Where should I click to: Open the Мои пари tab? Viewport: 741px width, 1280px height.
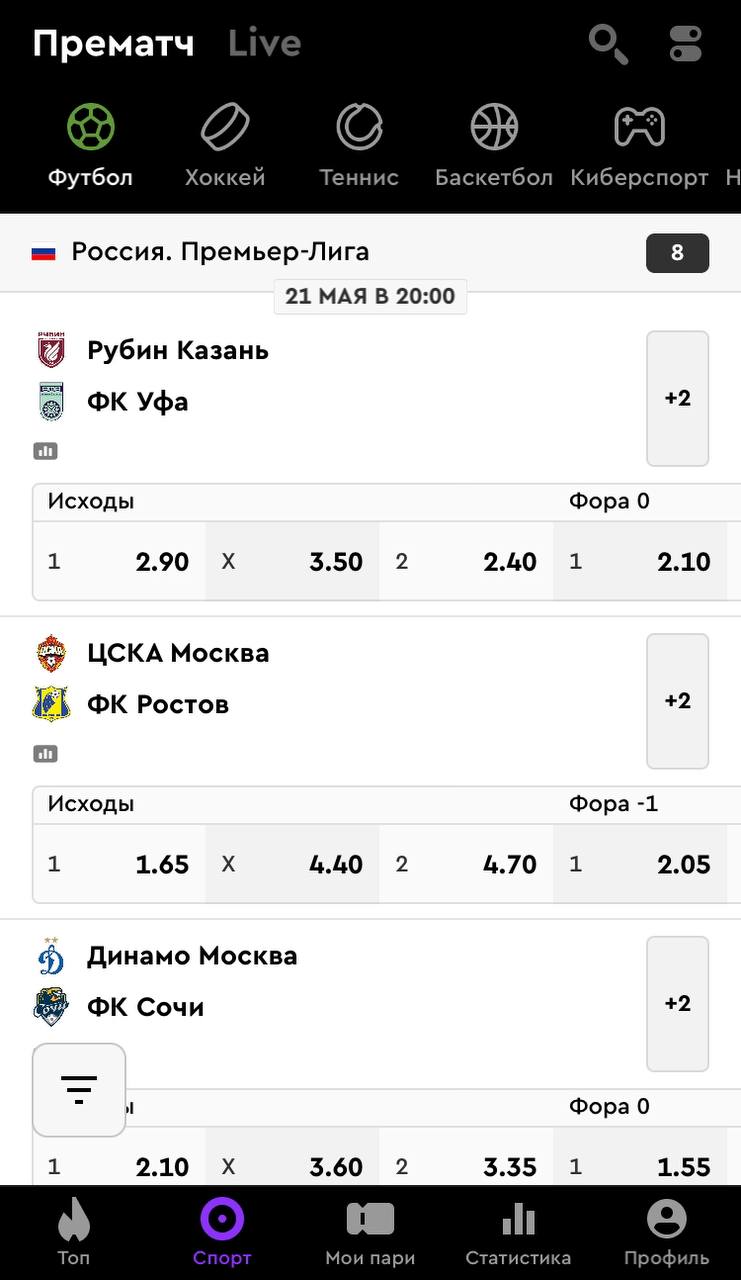pyautogui.click(x=370, y=1232)
